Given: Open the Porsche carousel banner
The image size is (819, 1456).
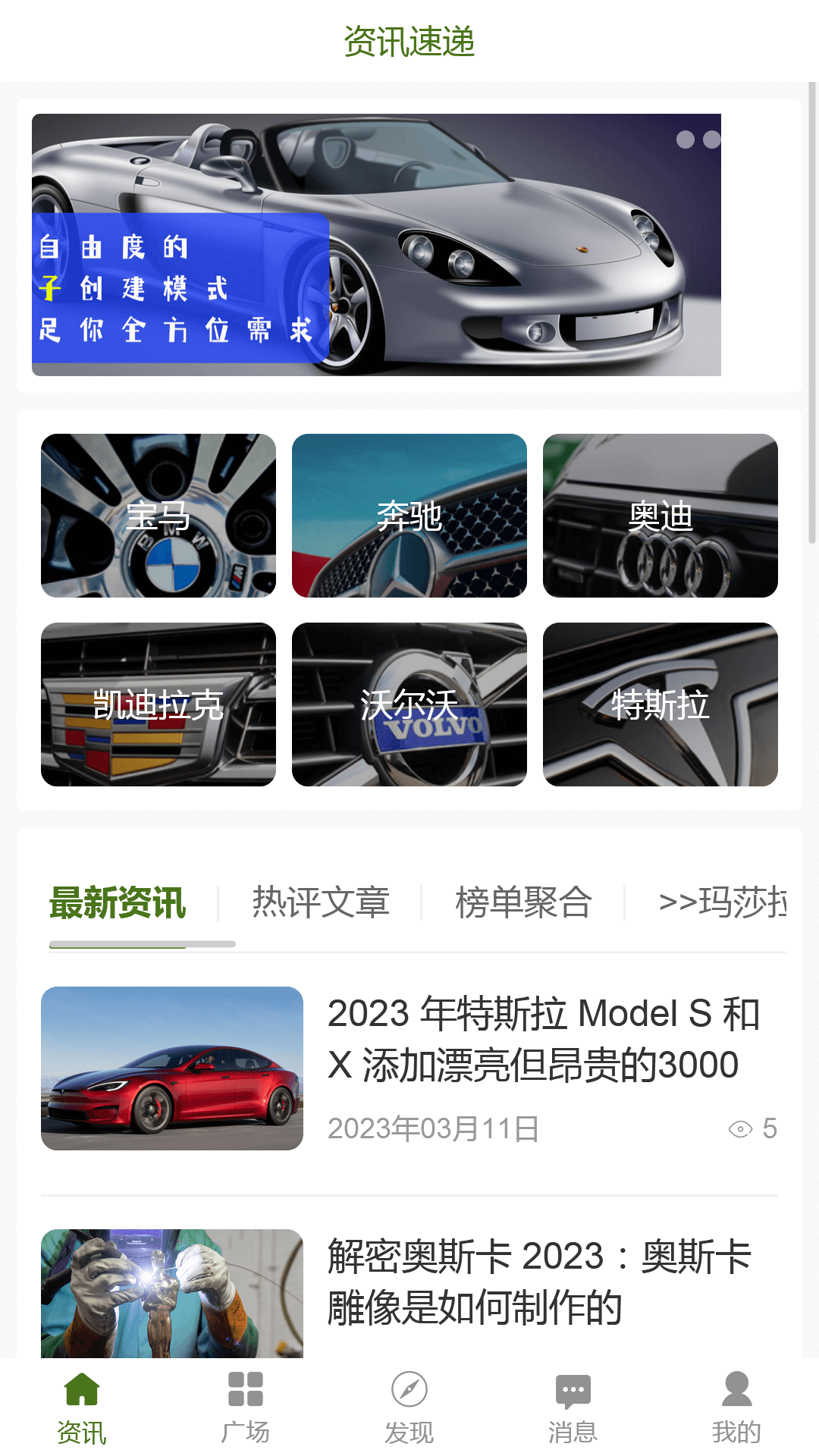Looking at the screenshot, I should click(x=376, y=244).
